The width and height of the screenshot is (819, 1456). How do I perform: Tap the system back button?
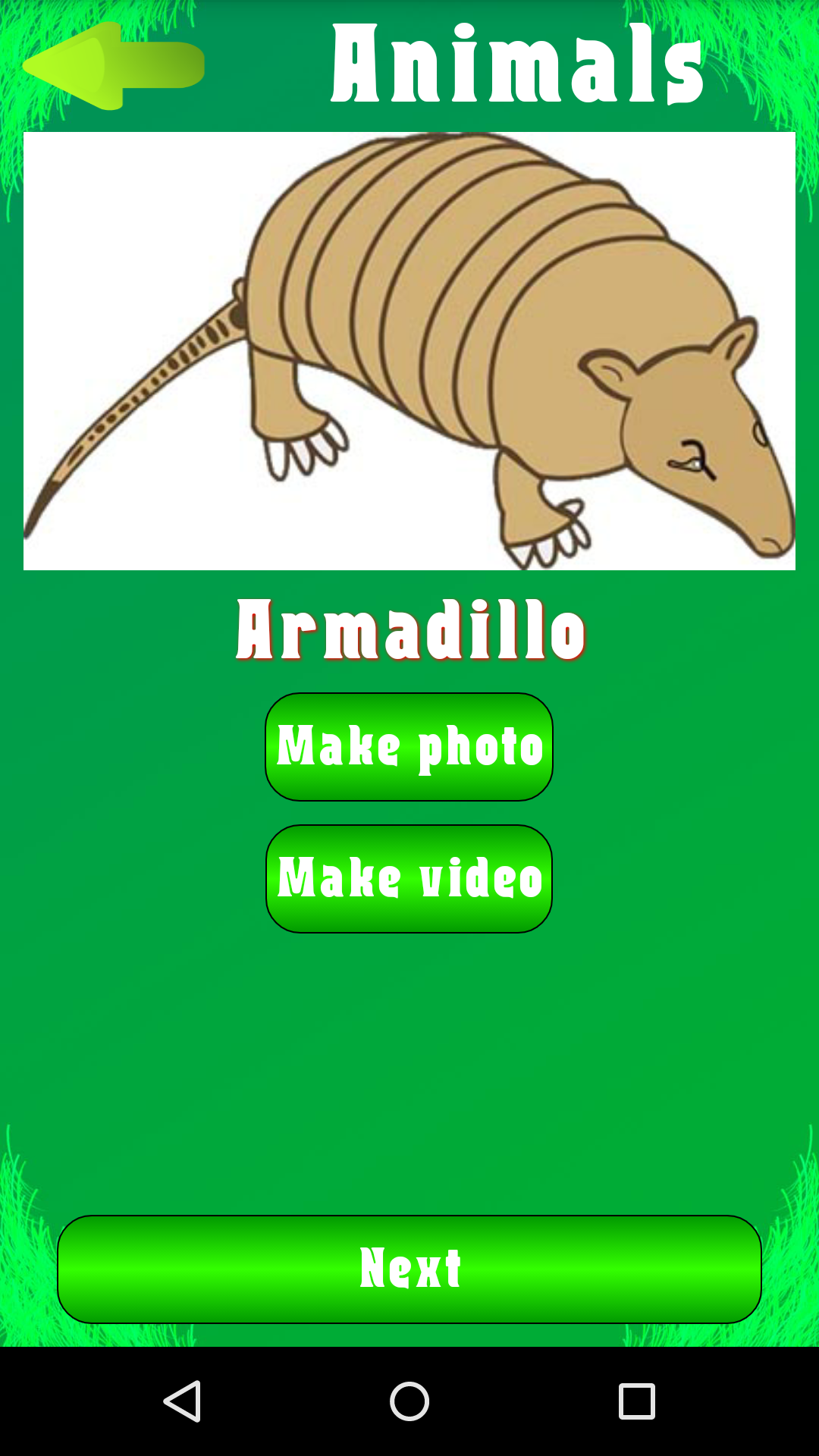(182, 1401)
